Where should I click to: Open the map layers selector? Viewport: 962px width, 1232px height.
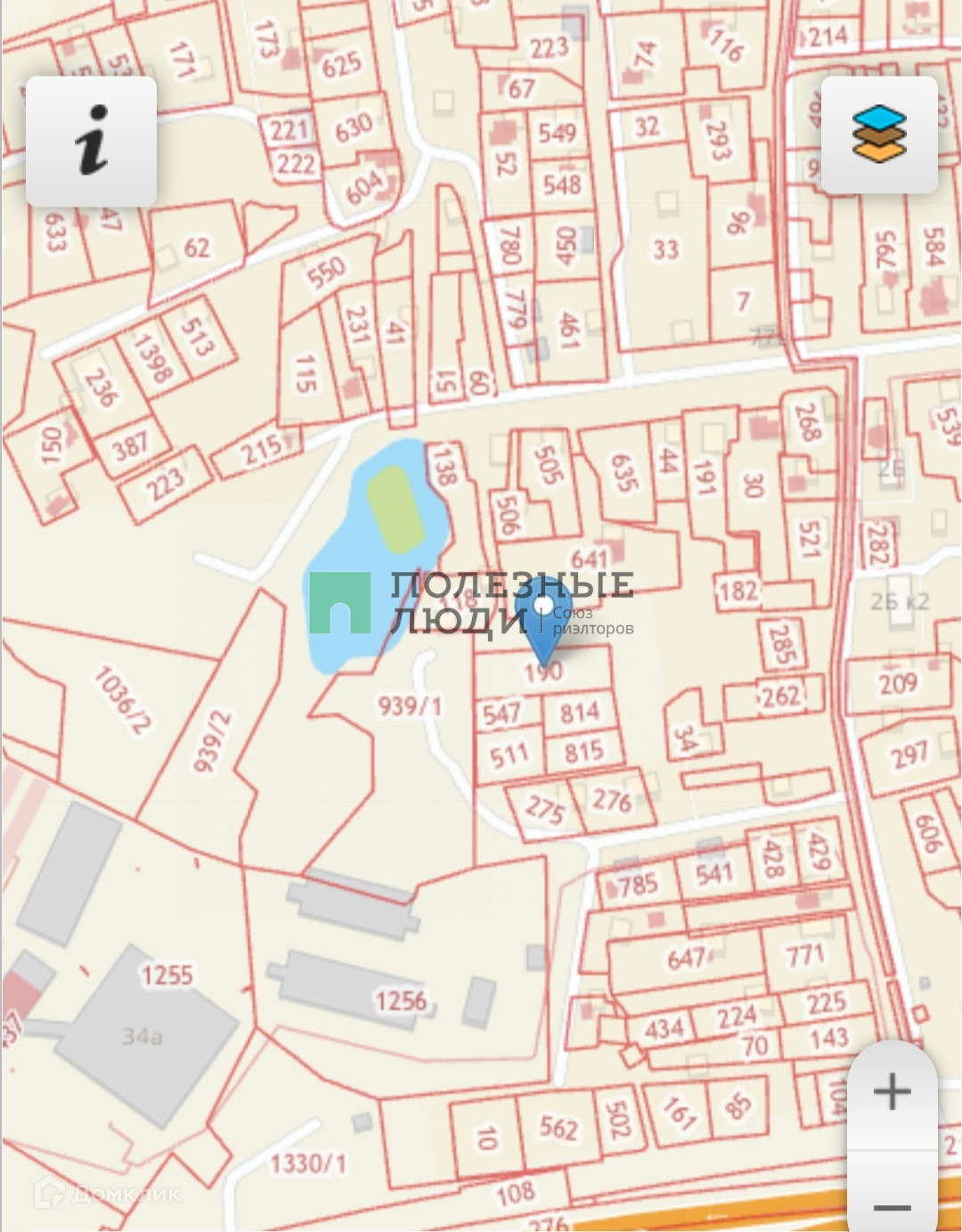878,135
